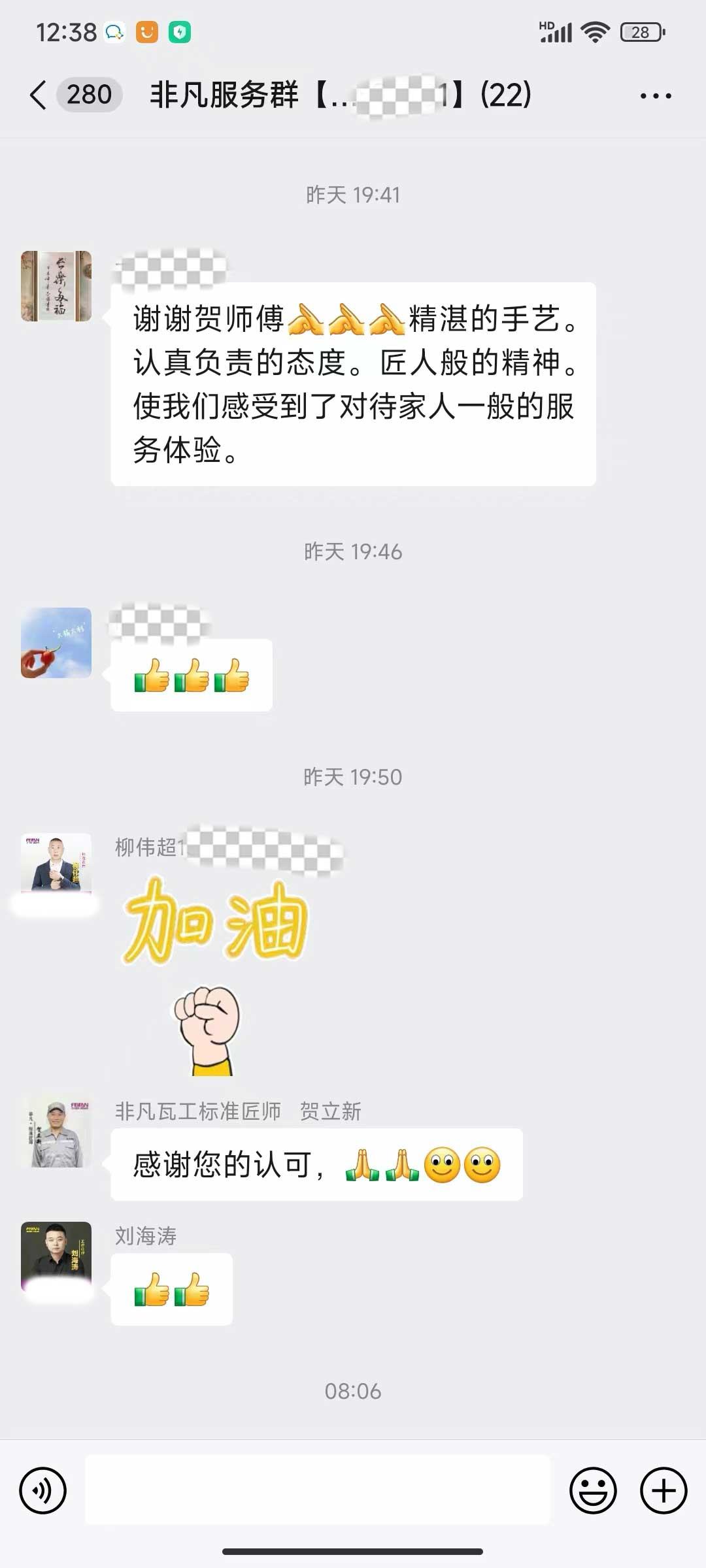Viewport: 706px width, 1568px height.
Task: Open the sky-and-tomato avatar profile
Action: tap(56, 643)
